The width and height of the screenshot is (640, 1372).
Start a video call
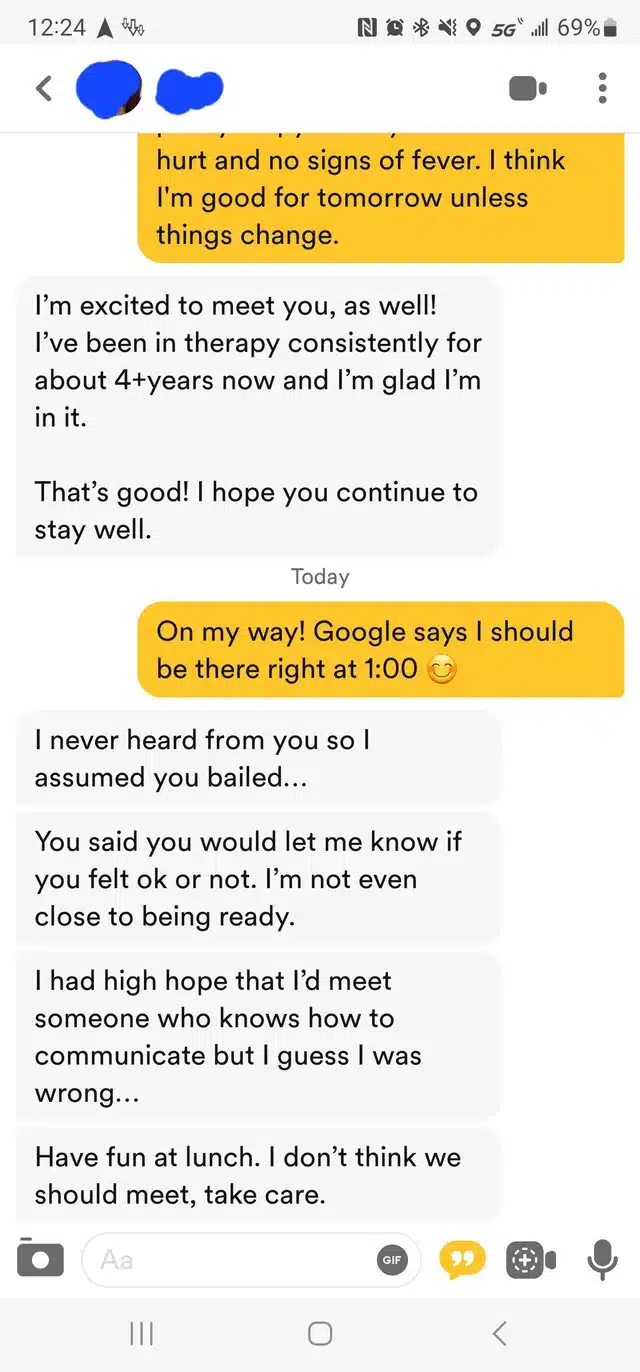point(528,88)
